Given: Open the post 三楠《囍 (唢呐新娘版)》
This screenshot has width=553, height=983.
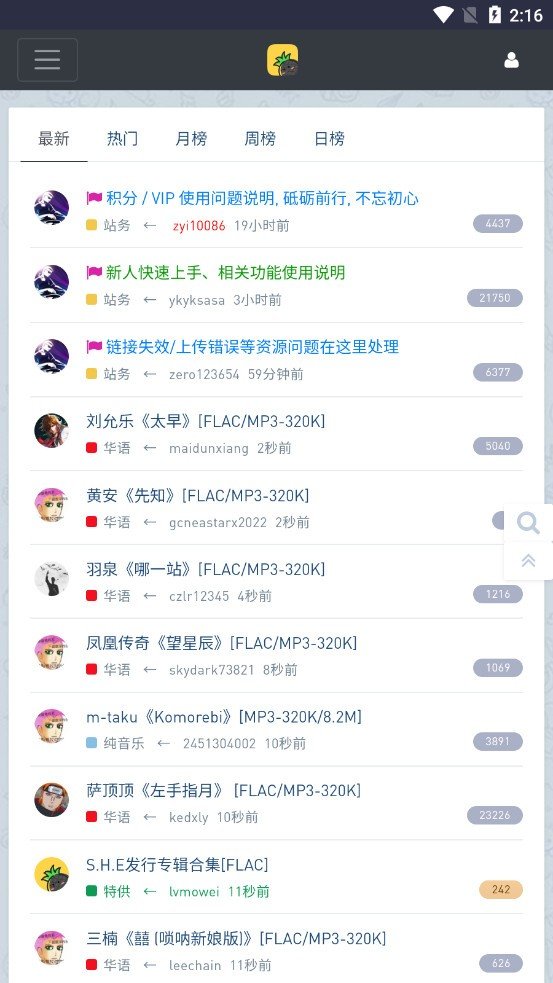Looking at the screenshot, I should (x=236, y=938).
